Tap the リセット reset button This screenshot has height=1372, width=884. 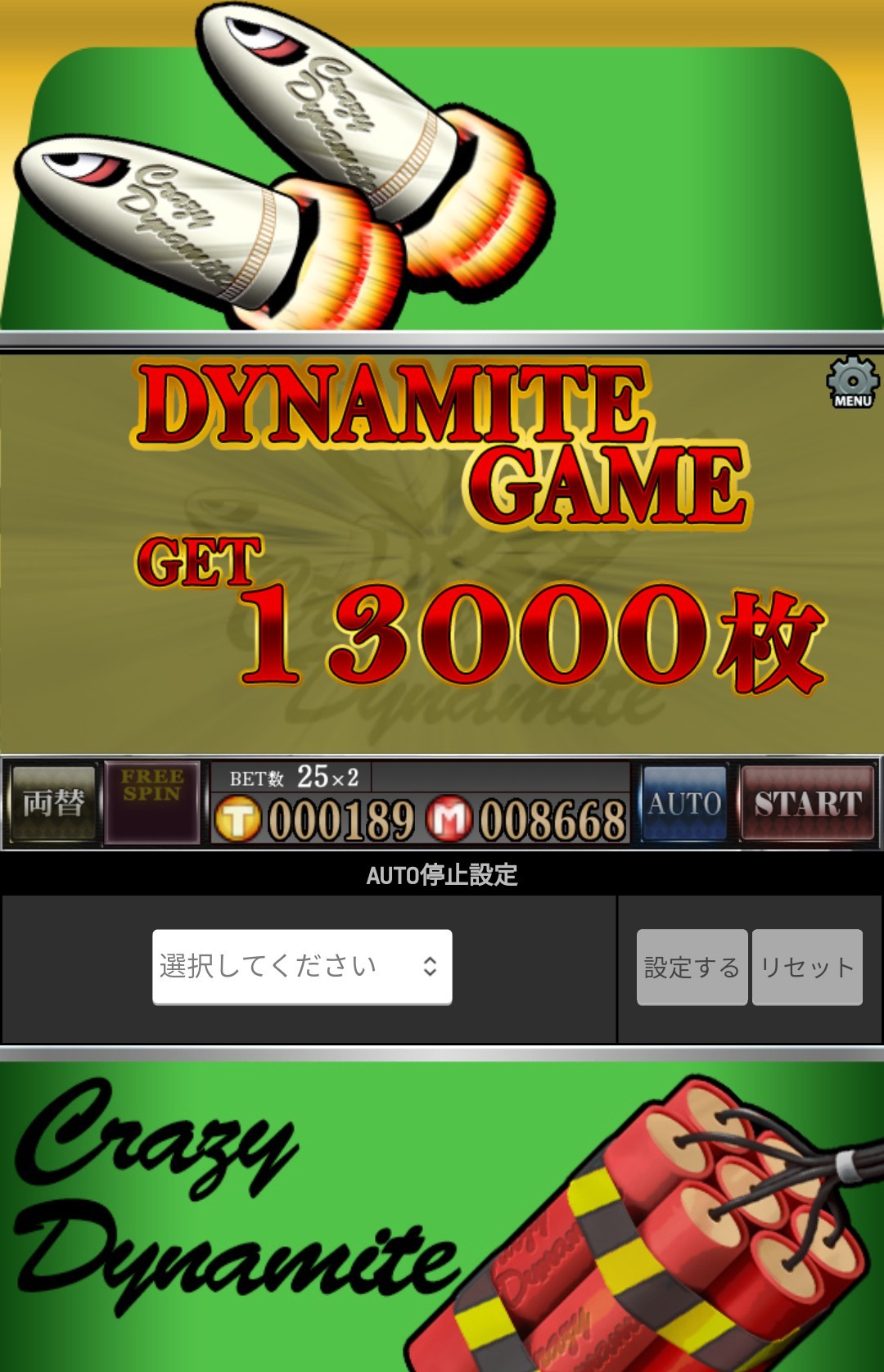[x=807, y=967]
